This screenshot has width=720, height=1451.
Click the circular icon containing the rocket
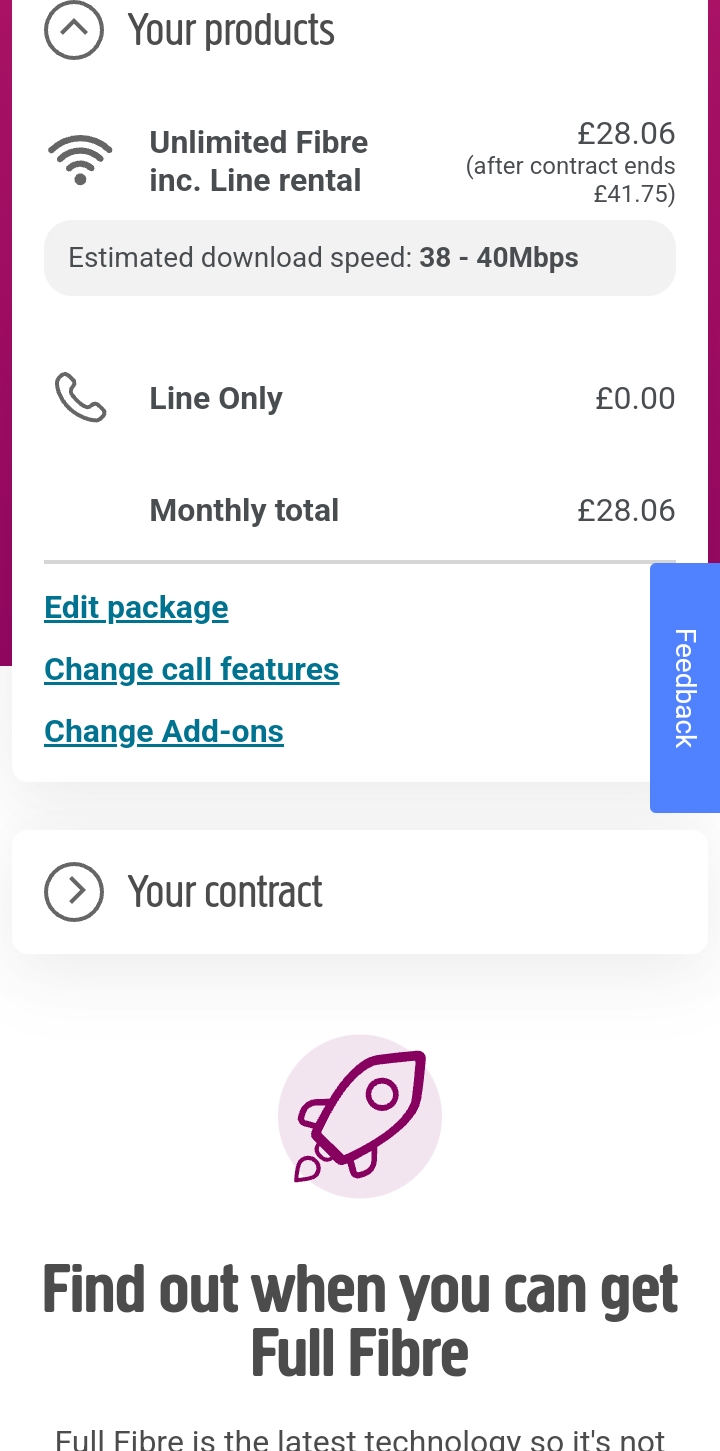point(360,1115)
